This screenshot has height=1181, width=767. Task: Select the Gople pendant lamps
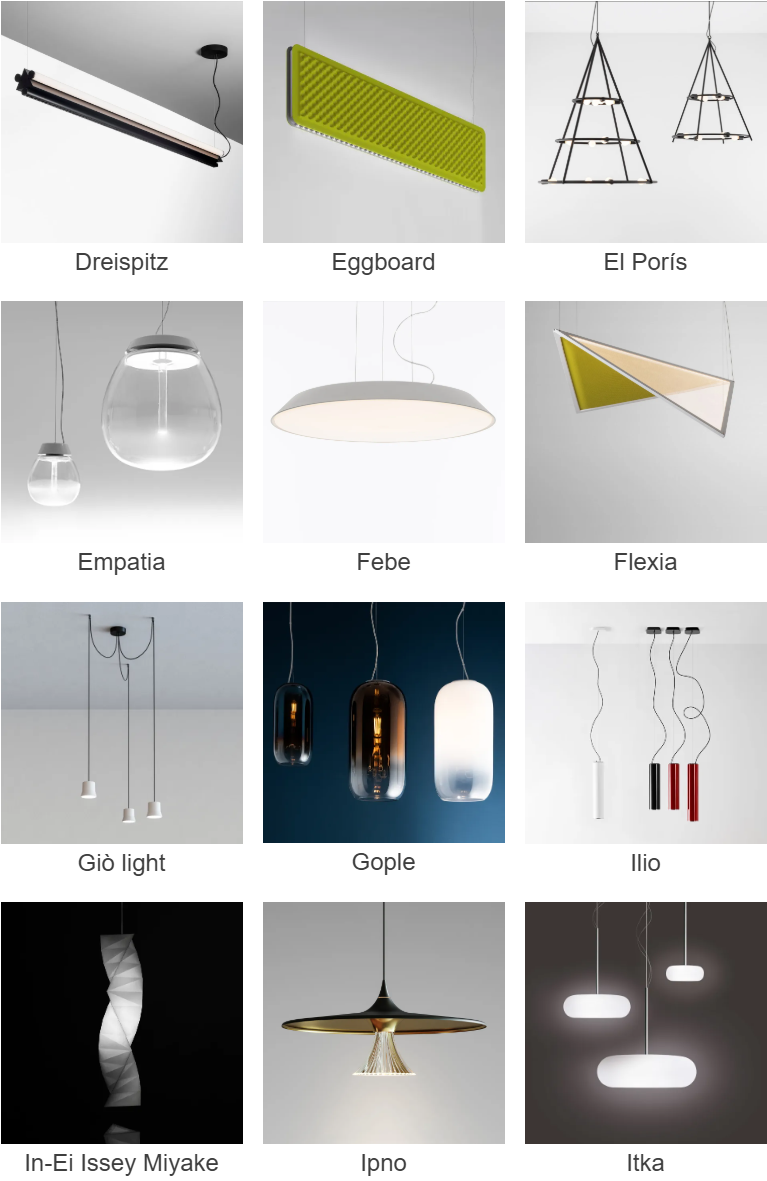coord(383,722)
